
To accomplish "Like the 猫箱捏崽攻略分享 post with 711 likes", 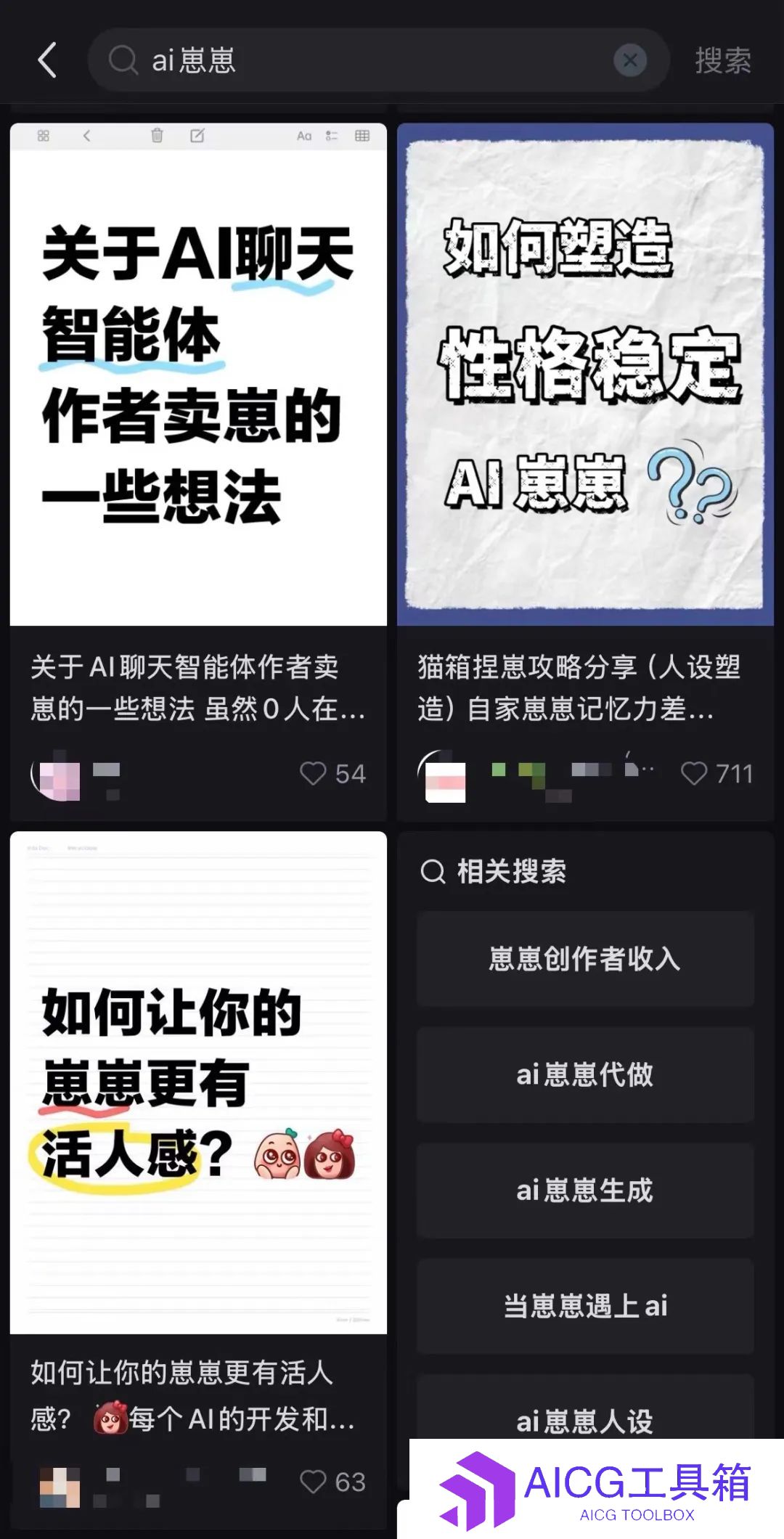I will (694, 774).
